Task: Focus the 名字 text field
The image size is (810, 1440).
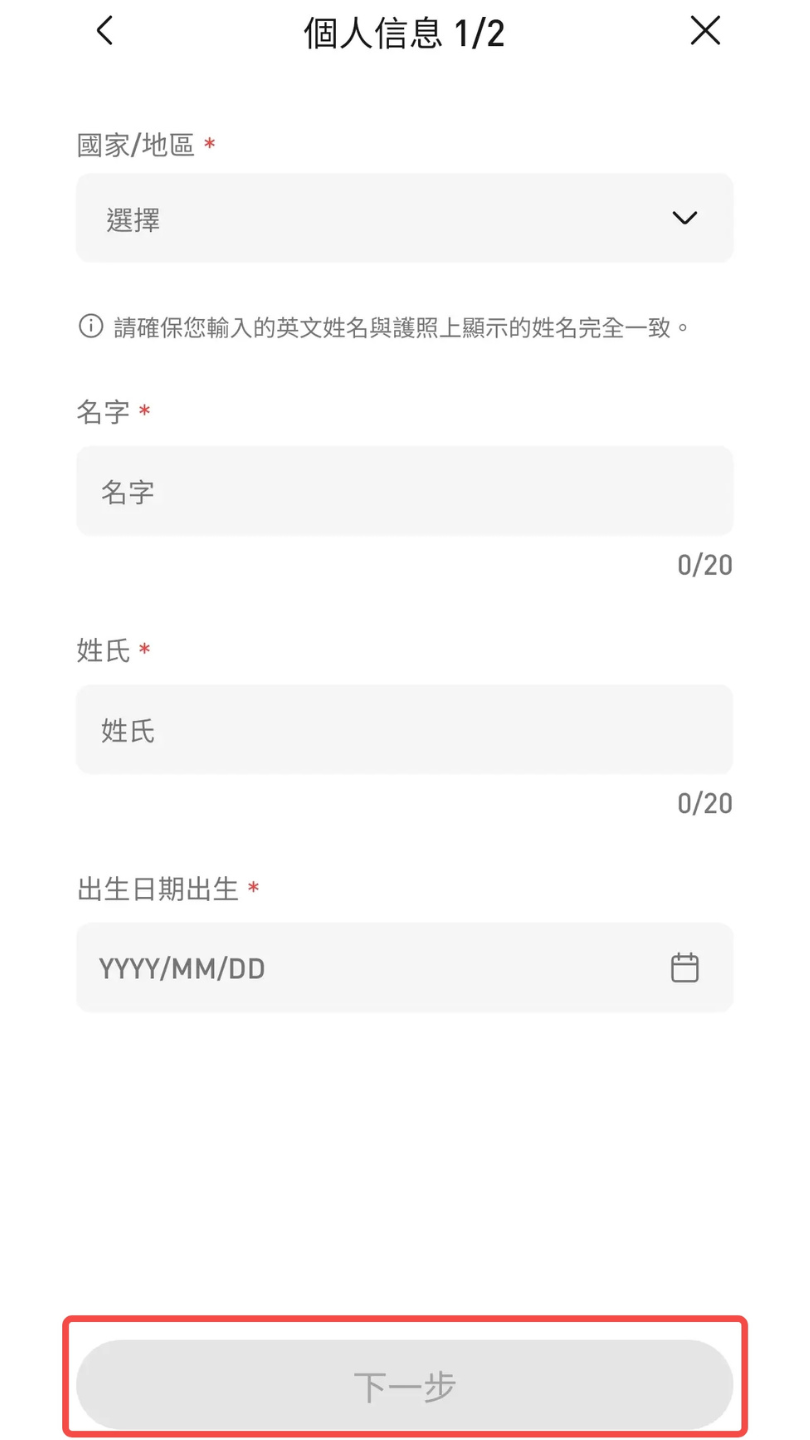Action: point(404,491)
